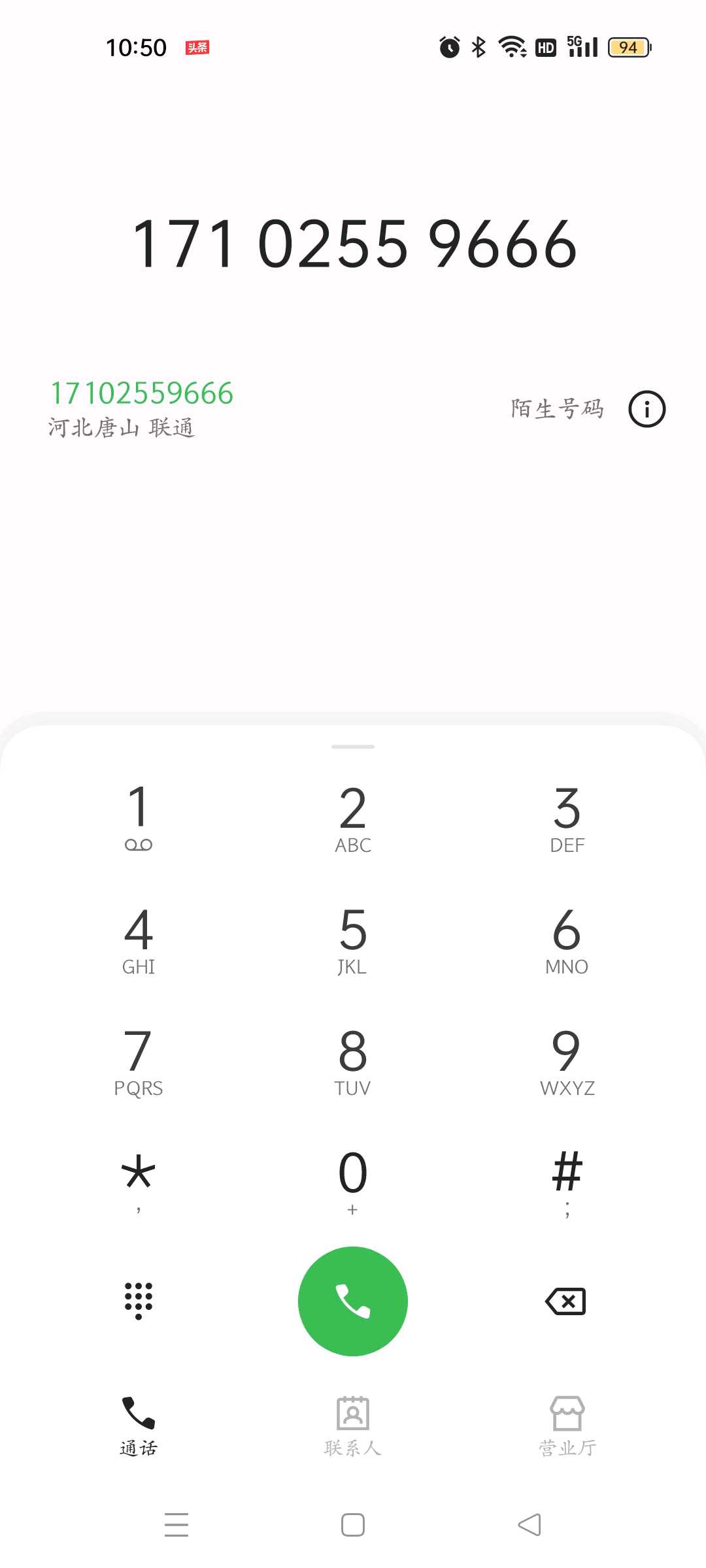Enter digit 4 GHI
706x1568 pixels.
(x=139, y=939)
